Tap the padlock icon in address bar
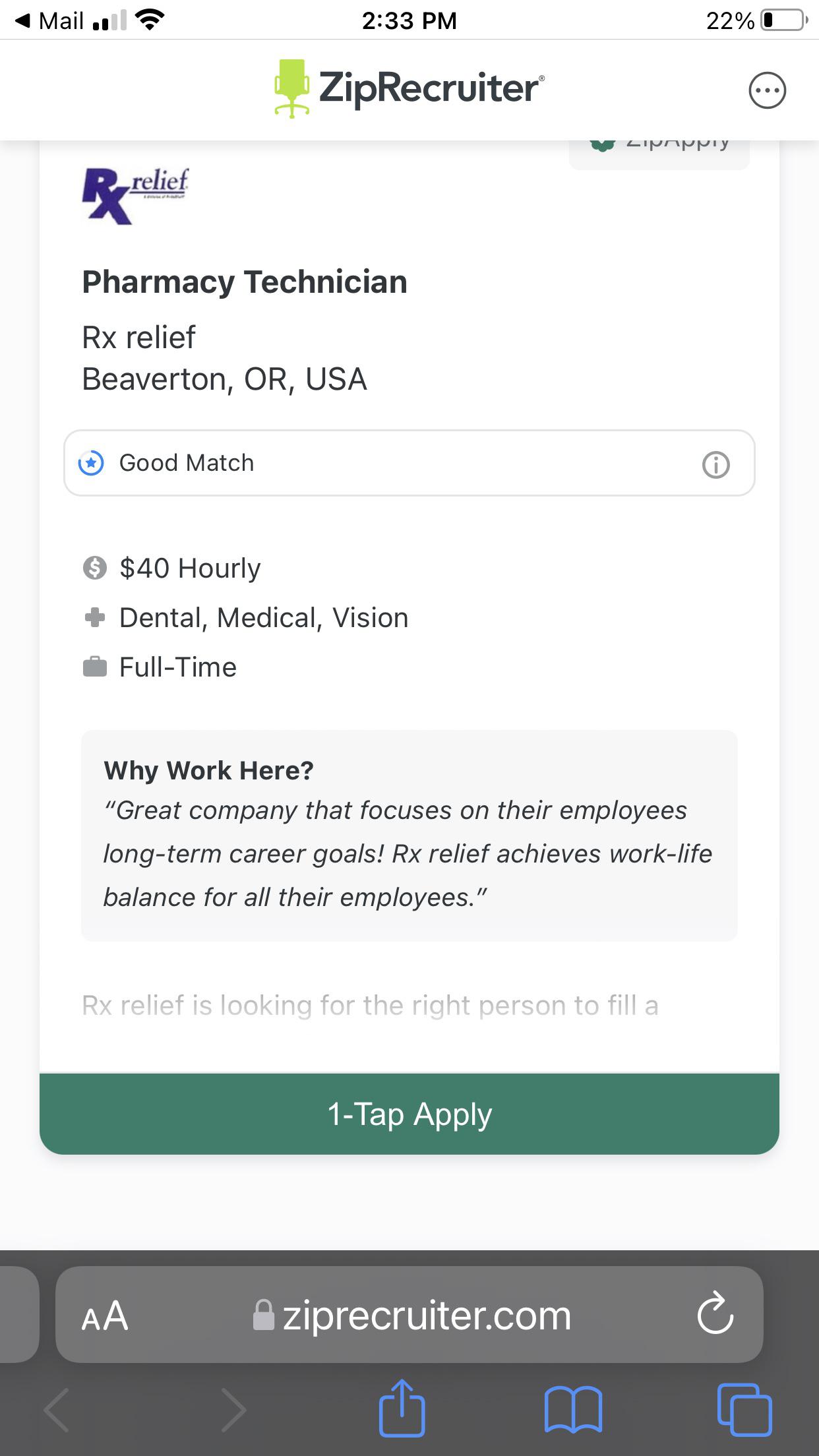This screenshot has height=1456, width=819. pos(264,1315)
